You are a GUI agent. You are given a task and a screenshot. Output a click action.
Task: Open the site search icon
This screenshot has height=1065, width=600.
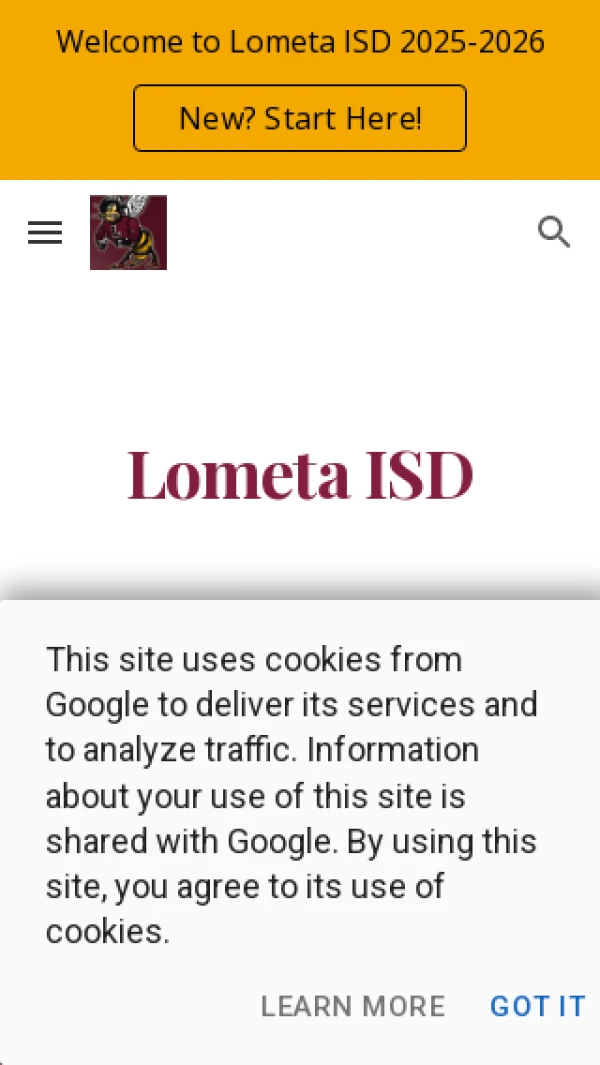(554, 232)
